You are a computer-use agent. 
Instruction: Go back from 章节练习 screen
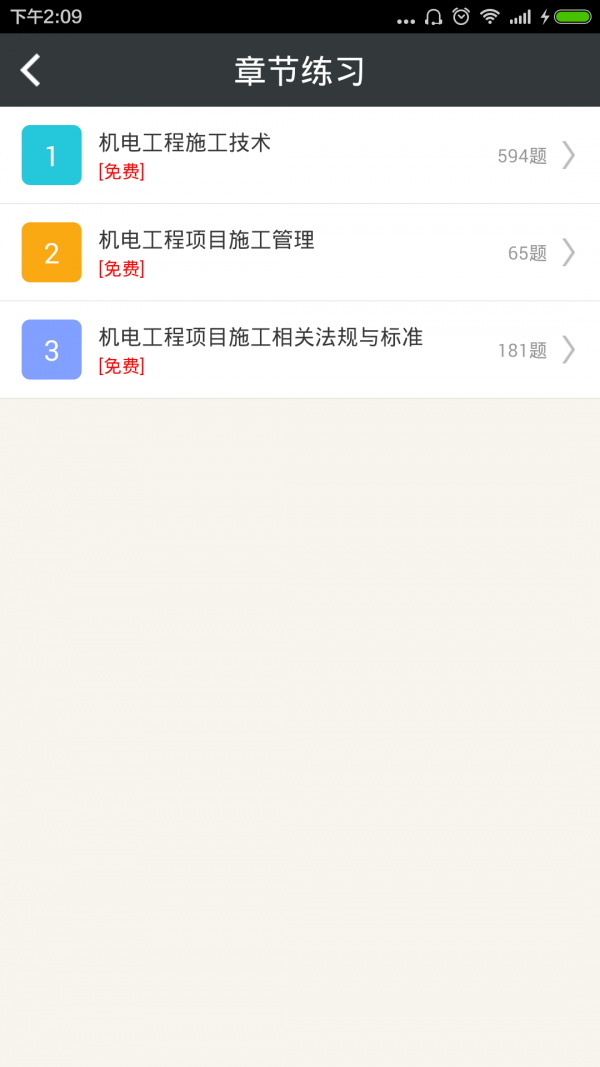(31, 70)
